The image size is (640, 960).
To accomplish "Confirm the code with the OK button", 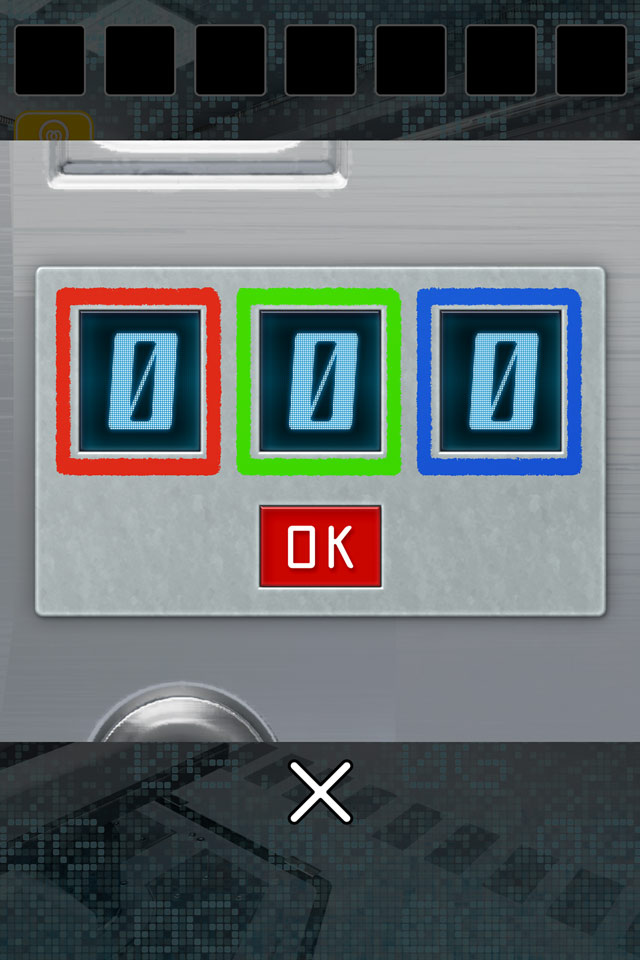I will coord(320,546).
